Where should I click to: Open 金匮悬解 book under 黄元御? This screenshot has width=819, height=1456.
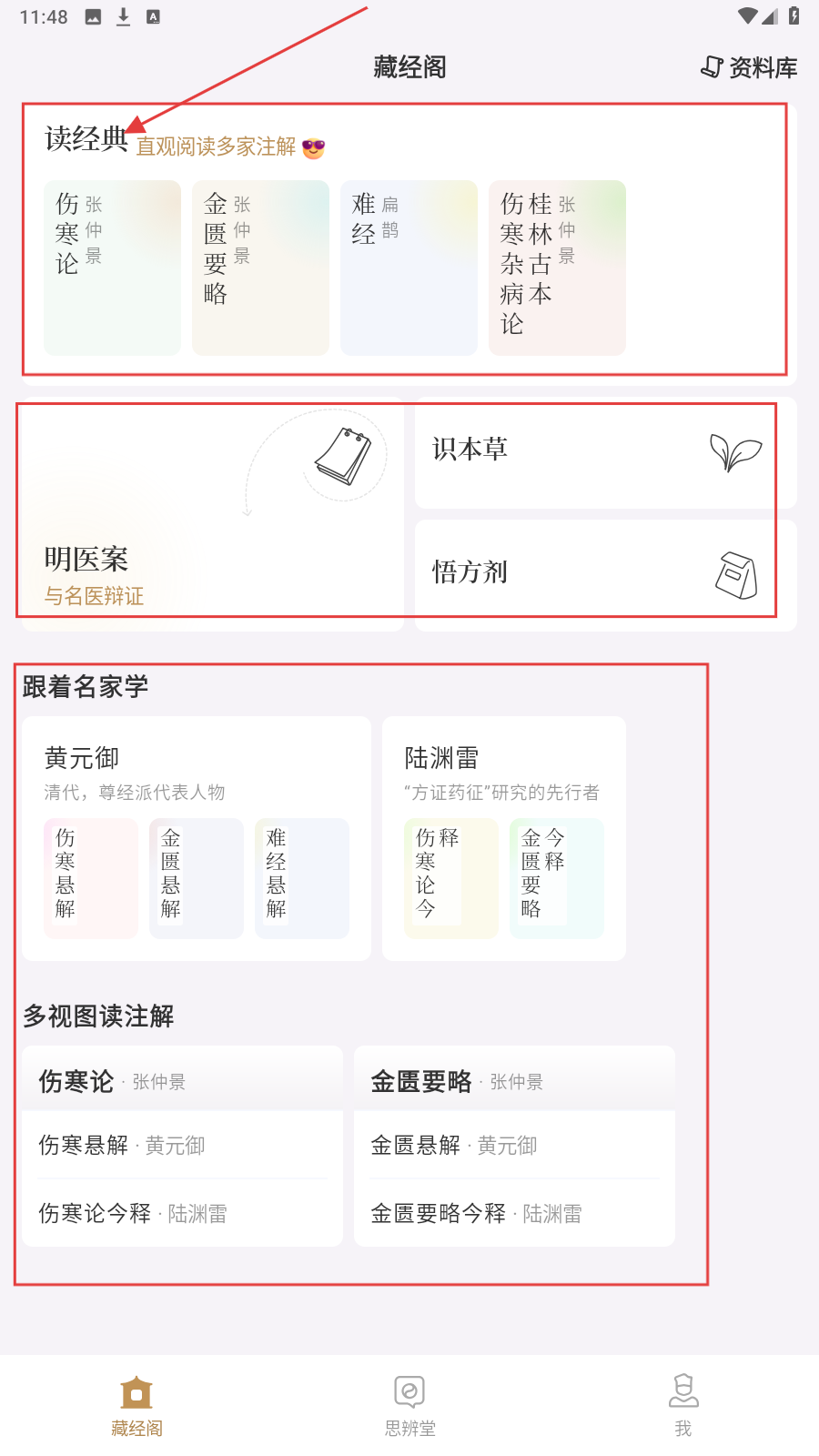pyautogui.click(x=197, y=877)
